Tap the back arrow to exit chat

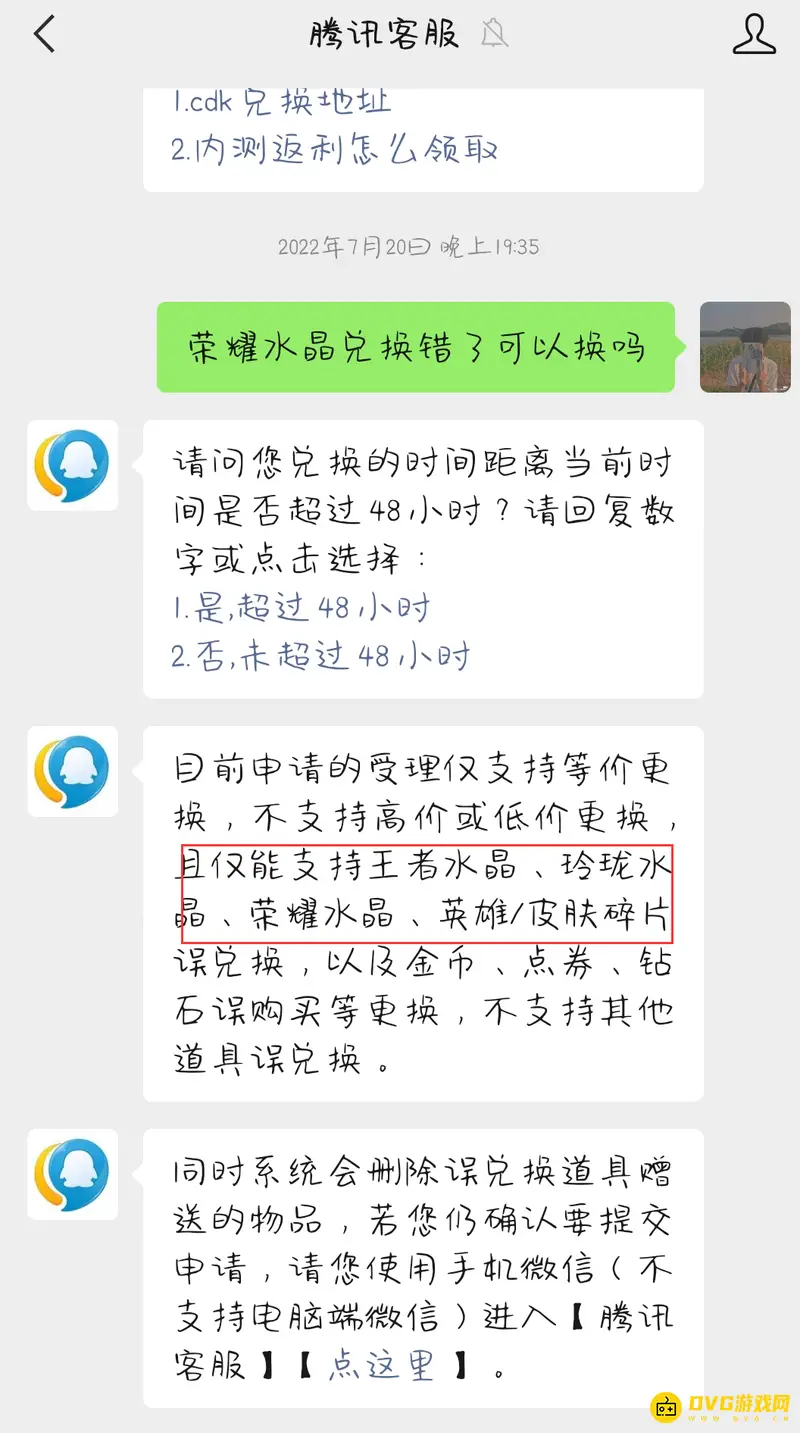(42, 33)
